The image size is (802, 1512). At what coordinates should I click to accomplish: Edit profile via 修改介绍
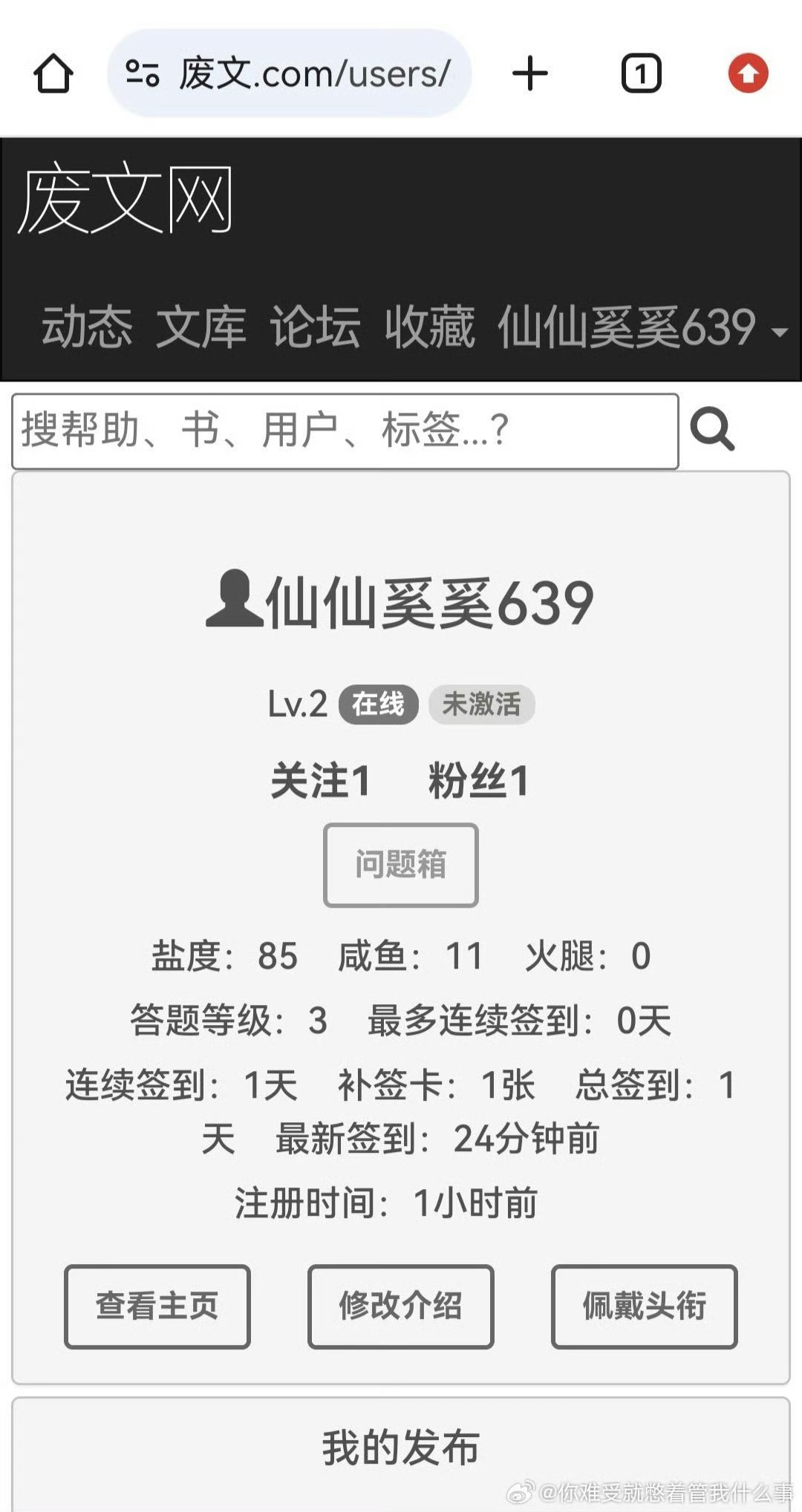coord(400,1306)
